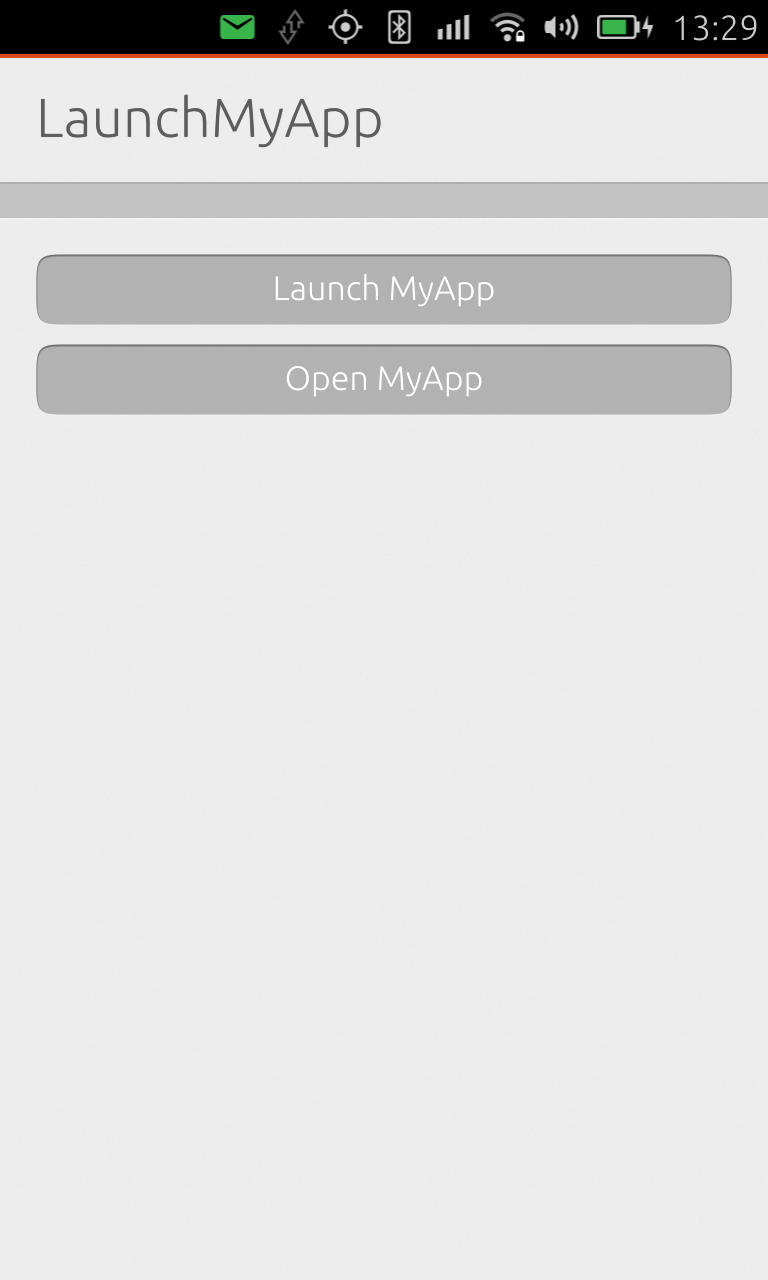Tap the Launch MyApp button
This screenshot has width=768, height=1280.
coord(384,289)
